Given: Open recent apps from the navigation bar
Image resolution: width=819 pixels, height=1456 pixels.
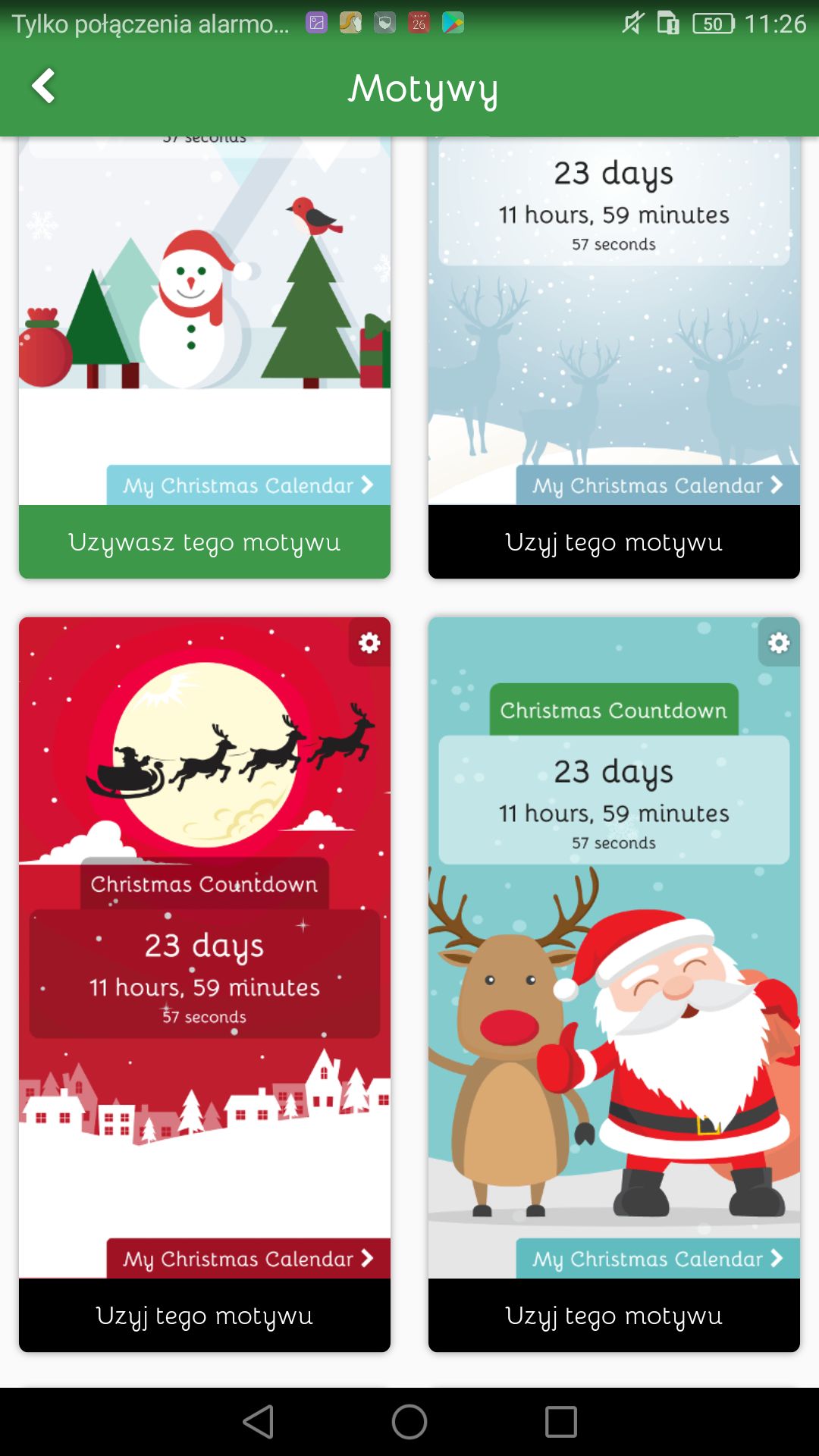Looking at the screenshot, I should [561, 1422].
